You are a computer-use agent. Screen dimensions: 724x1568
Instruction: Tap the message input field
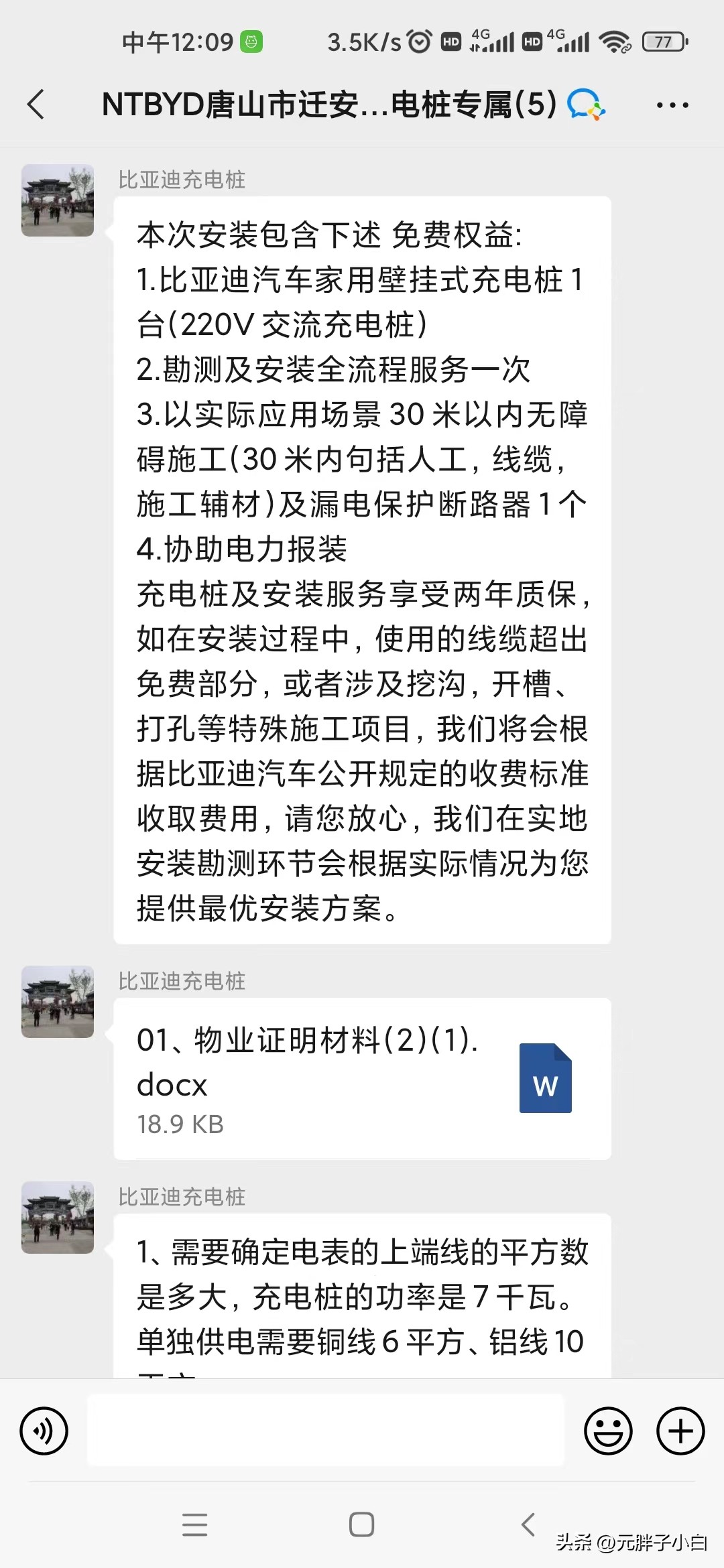point(328,1431)
